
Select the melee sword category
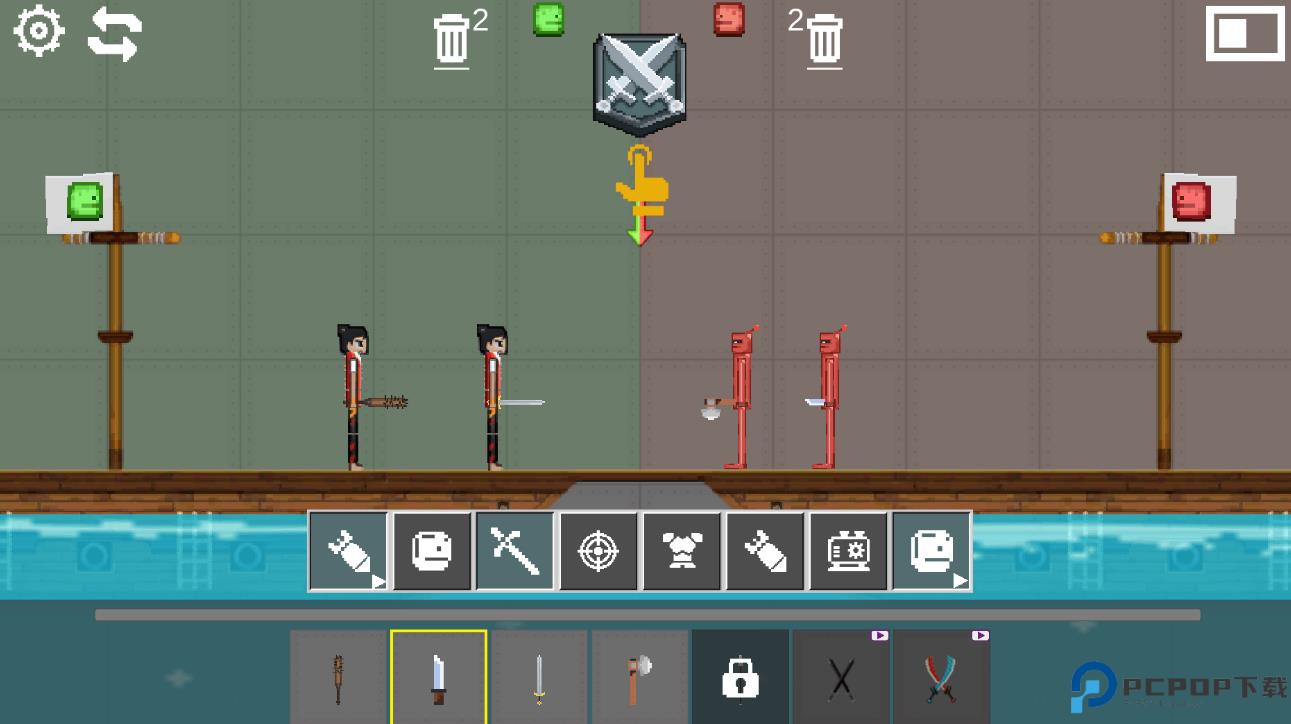pos(515,551)
